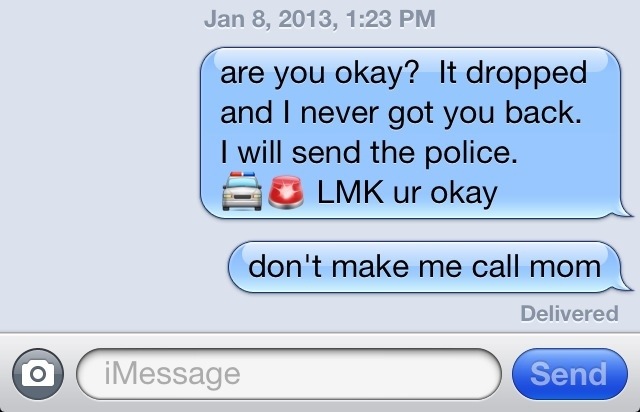The image size is (640, 412).
Task: Tap the Send button
Action: tap(568, 374)
